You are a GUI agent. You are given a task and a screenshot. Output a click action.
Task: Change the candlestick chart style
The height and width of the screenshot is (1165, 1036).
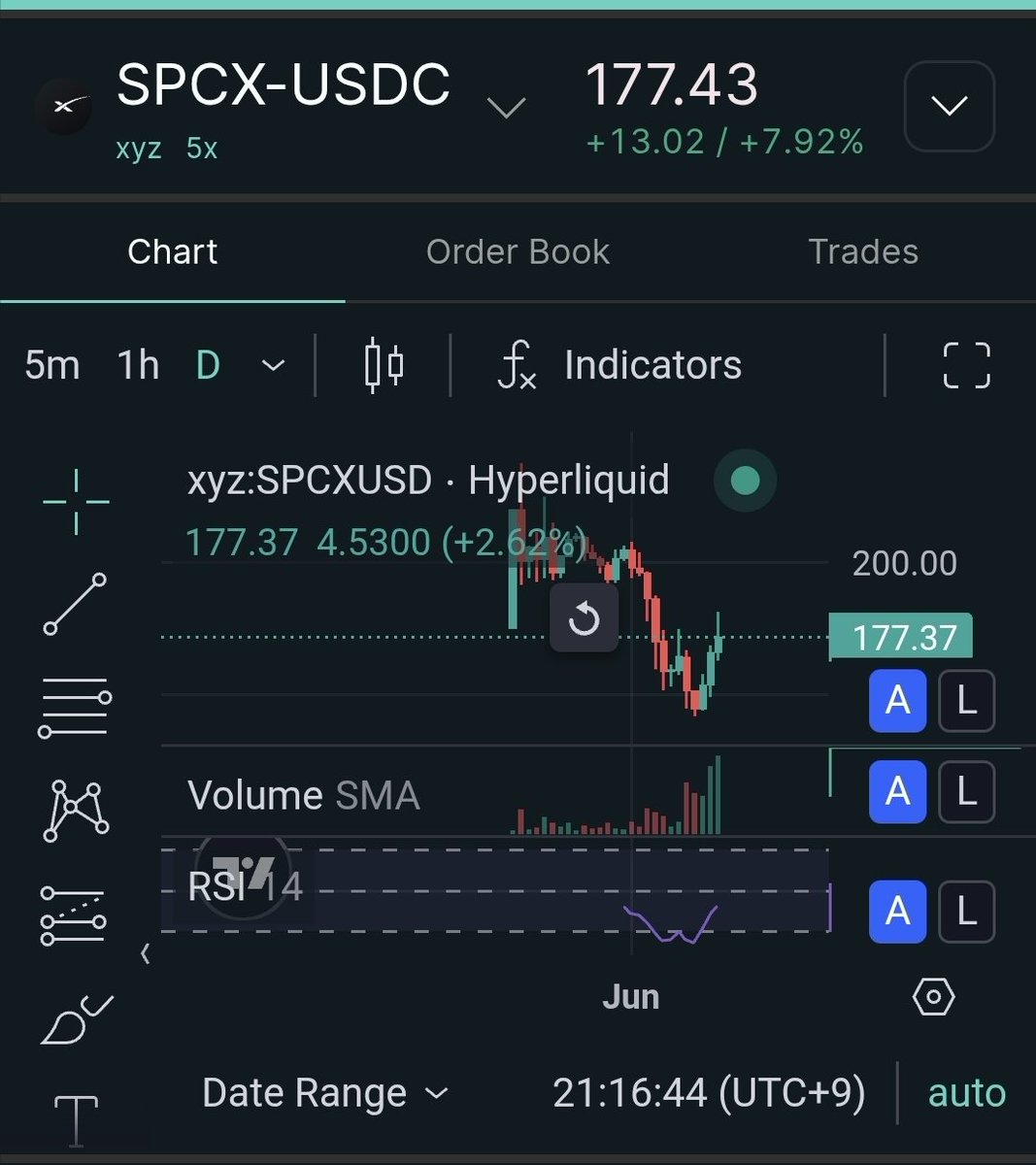pos(384,366)
